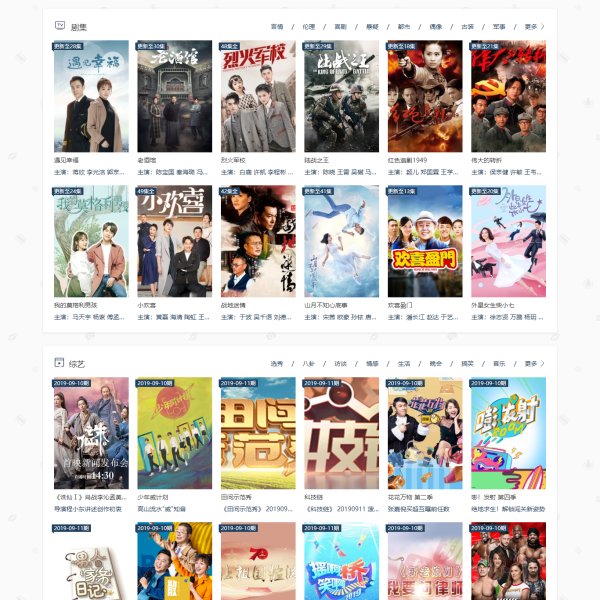Viewport: 600px width, 600px height.
Task: Filter dramas by 古装 genre
Action: pyautogui.click(x=467, y=27)
